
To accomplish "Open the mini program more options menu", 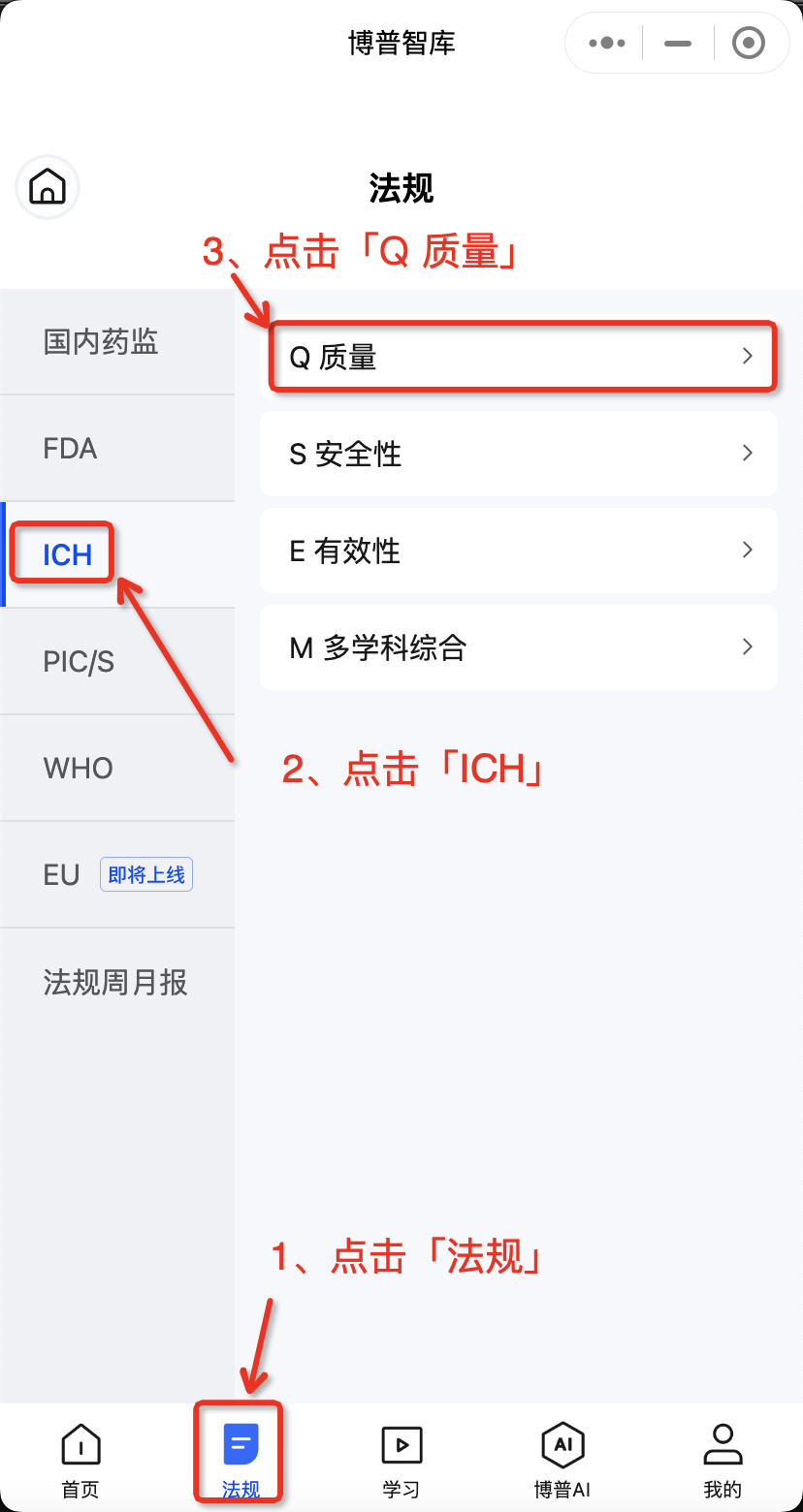I will point(607,43).
